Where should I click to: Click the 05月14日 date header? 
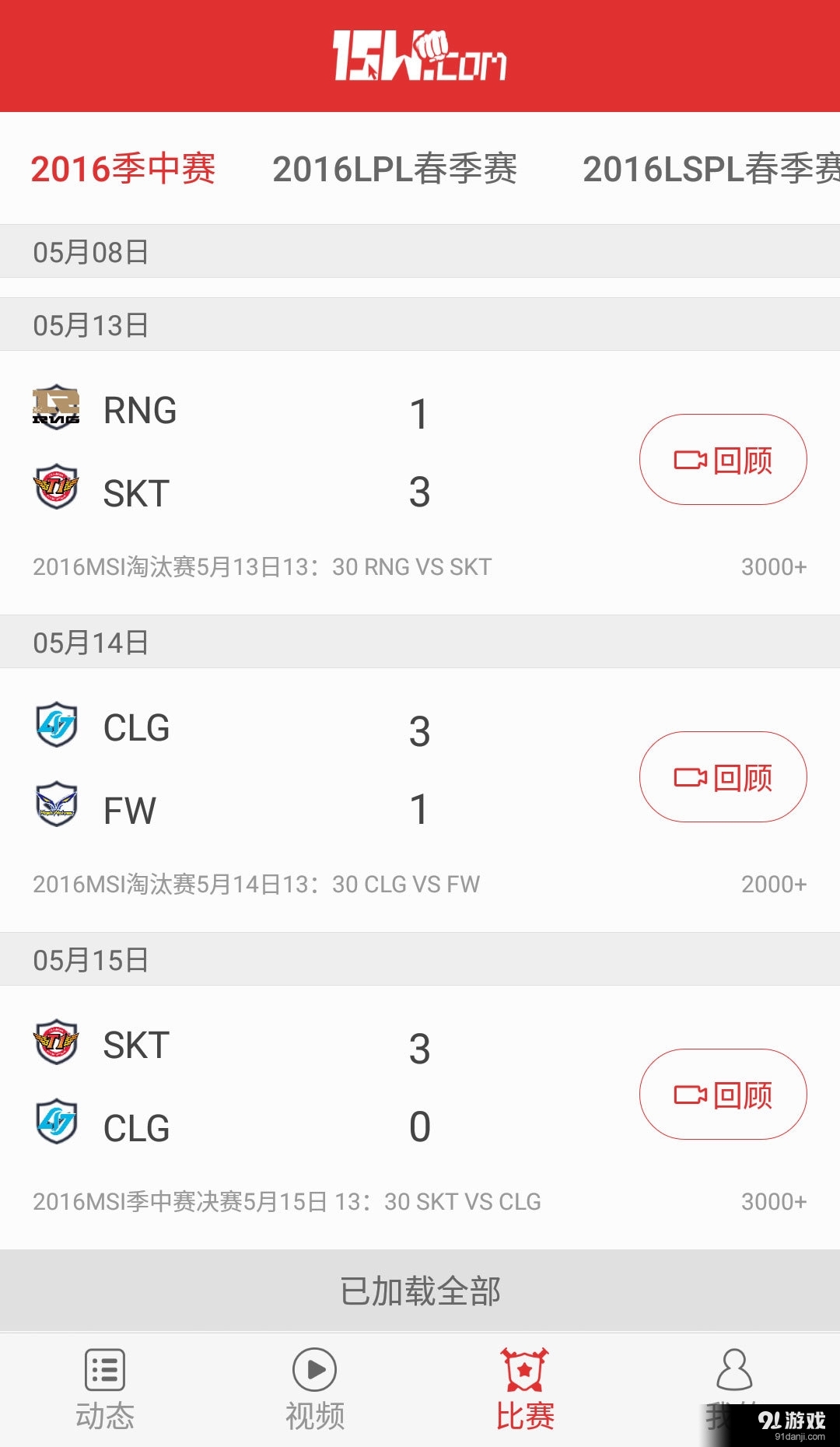click(x=420, y=642)
